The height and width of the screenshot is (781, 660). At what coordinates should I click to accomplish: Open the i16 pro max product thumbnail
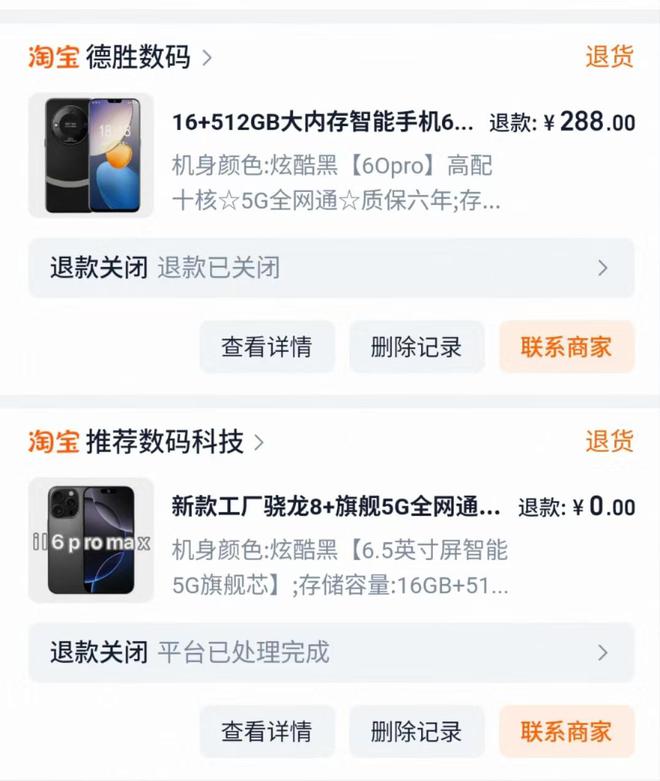point(90,540)
